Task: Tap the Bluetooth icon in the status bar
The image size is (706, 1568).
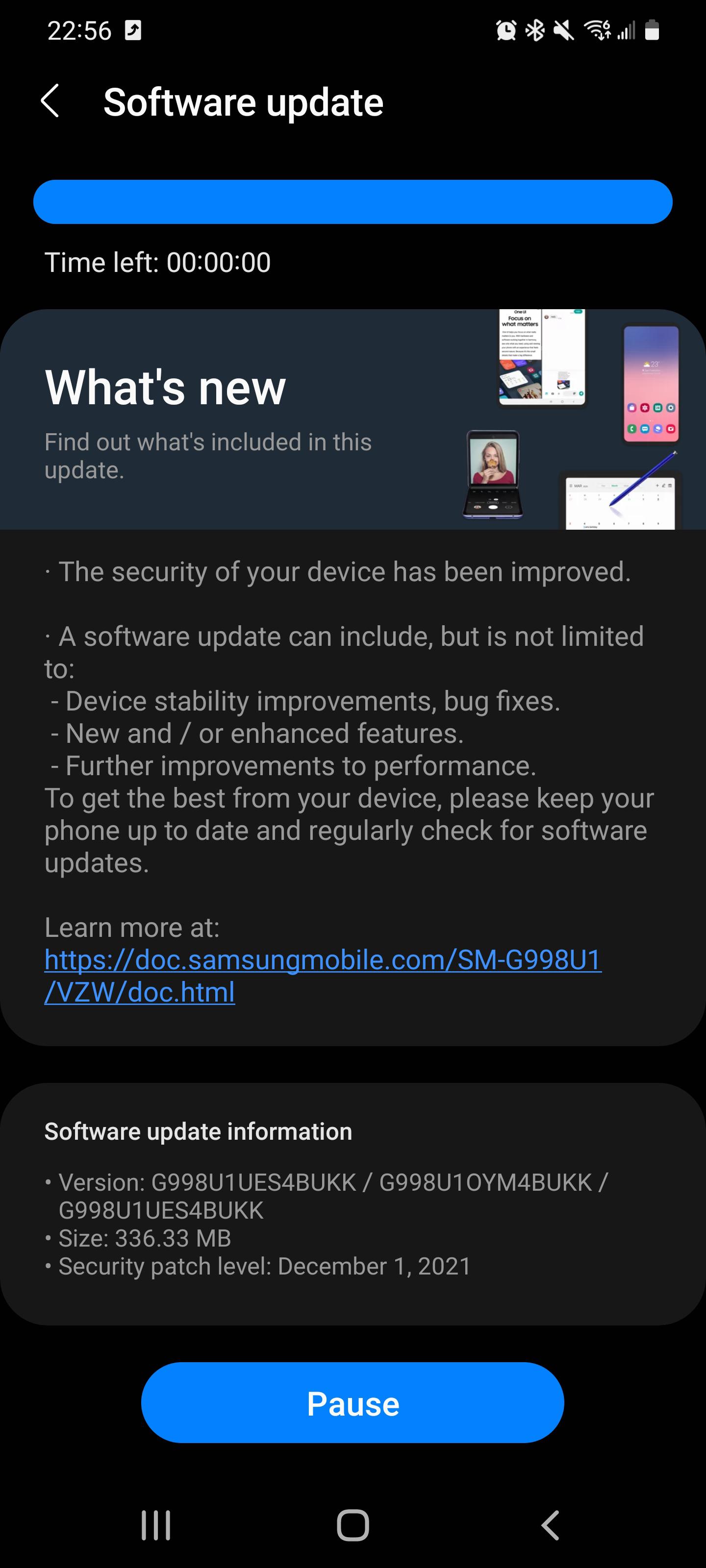Action: tap(536, 30)
